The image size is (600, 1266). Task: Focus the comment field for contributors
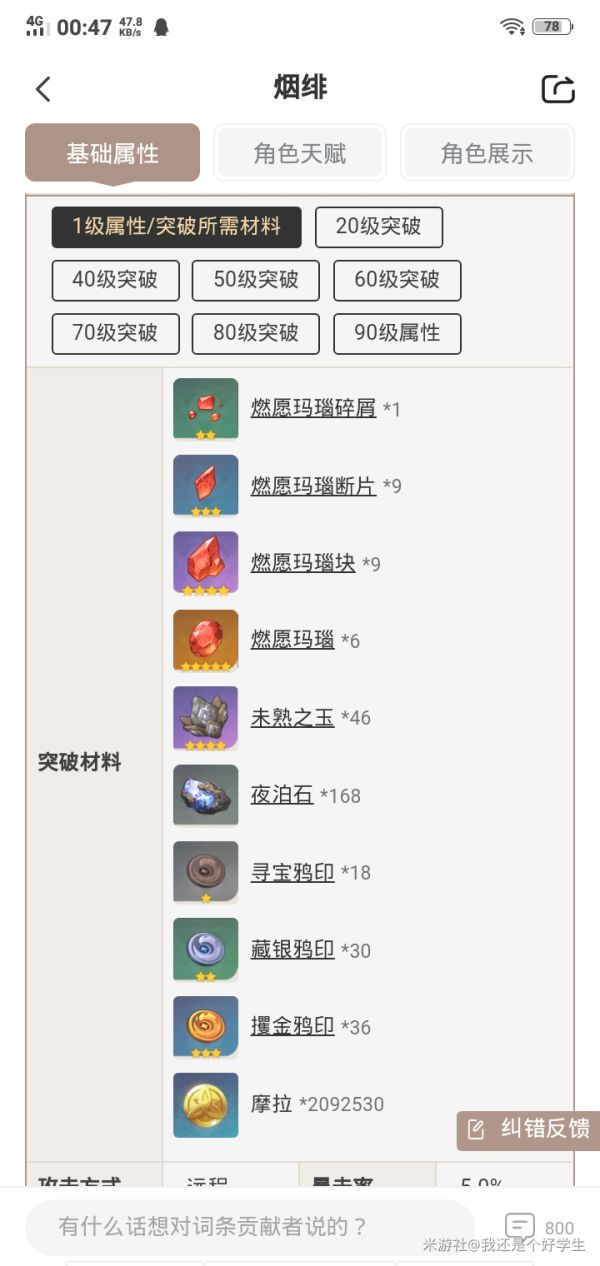click(250, 1226)
